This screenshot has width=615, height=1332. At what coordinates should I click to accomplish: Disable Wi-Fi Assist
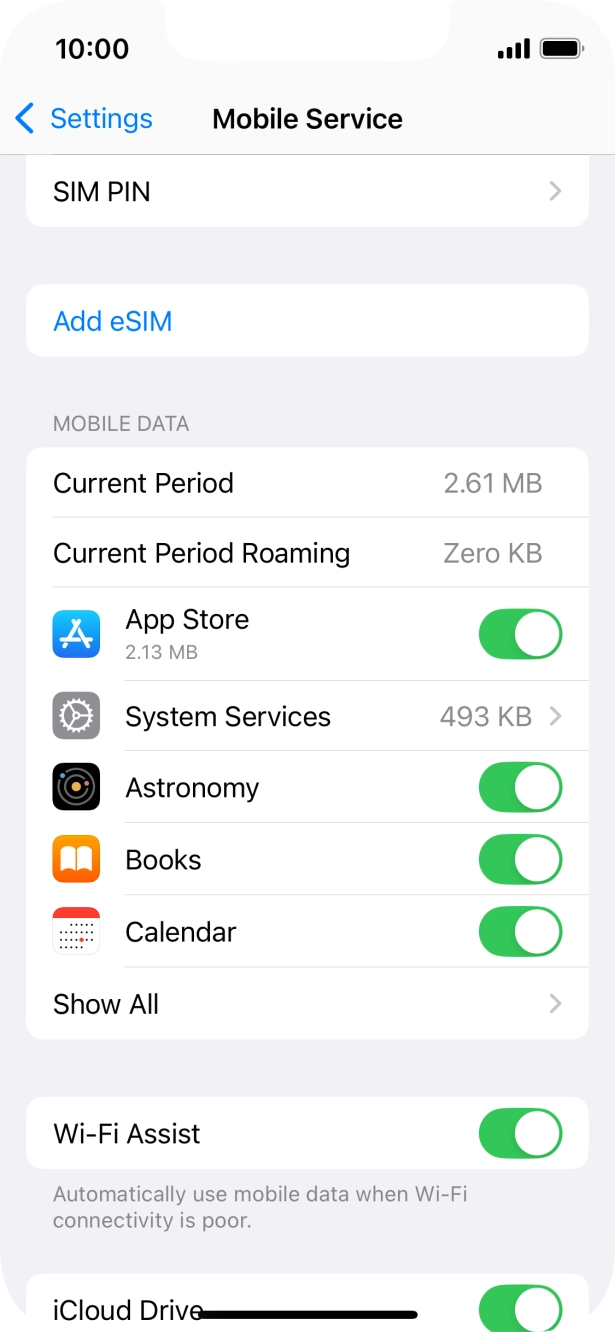(x=520, y=1133)
